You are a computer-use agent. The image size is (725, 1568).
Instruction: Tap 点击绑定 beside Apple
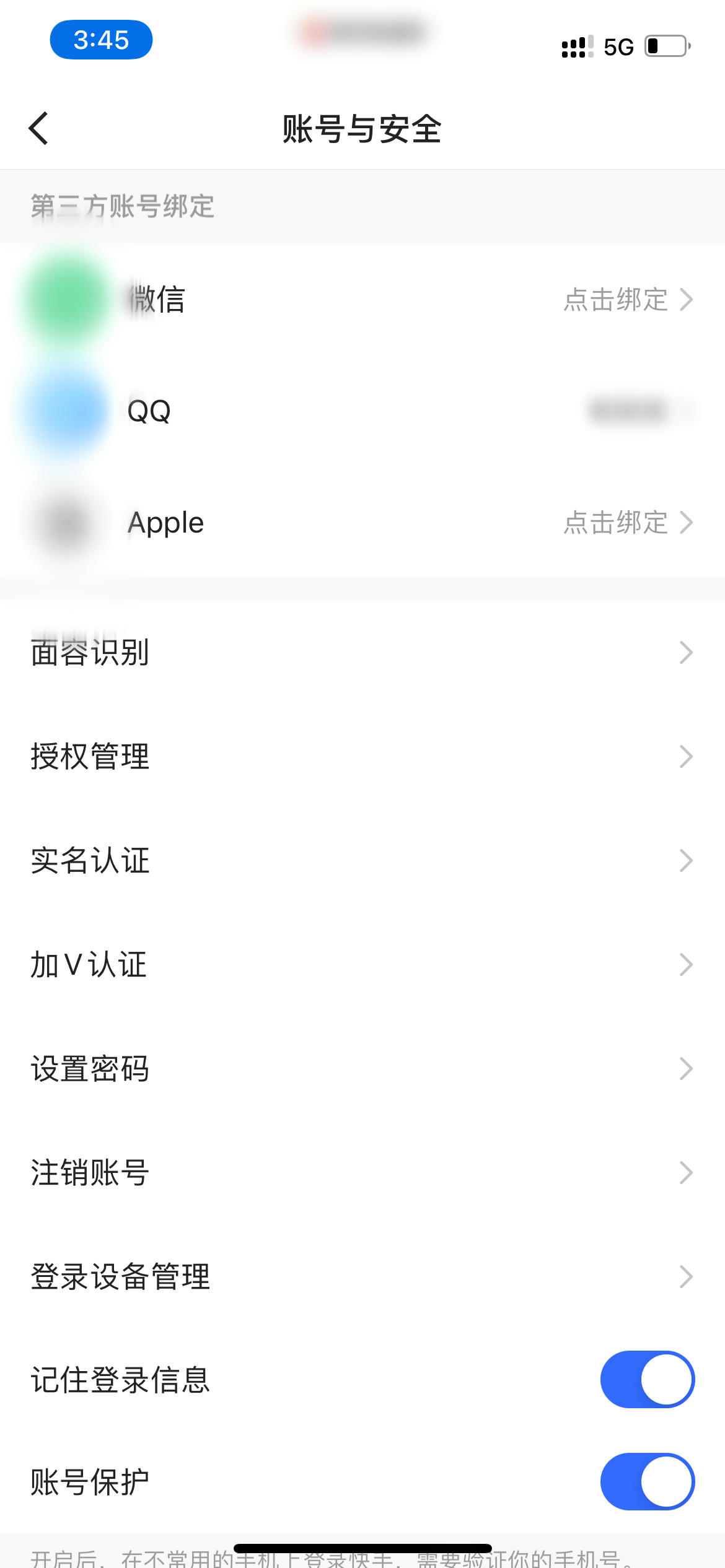(615, 522)
